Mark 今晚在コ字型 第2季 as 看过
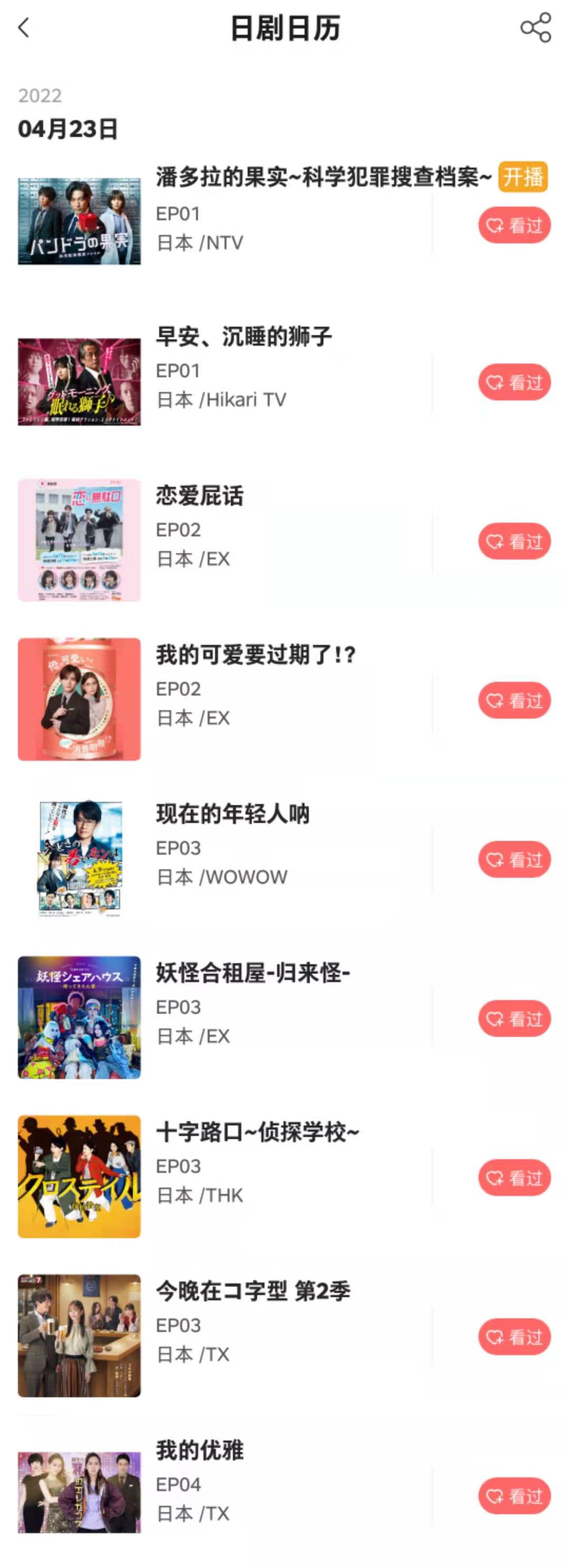Screen dimensions: 569x1568 (514, 1337)
